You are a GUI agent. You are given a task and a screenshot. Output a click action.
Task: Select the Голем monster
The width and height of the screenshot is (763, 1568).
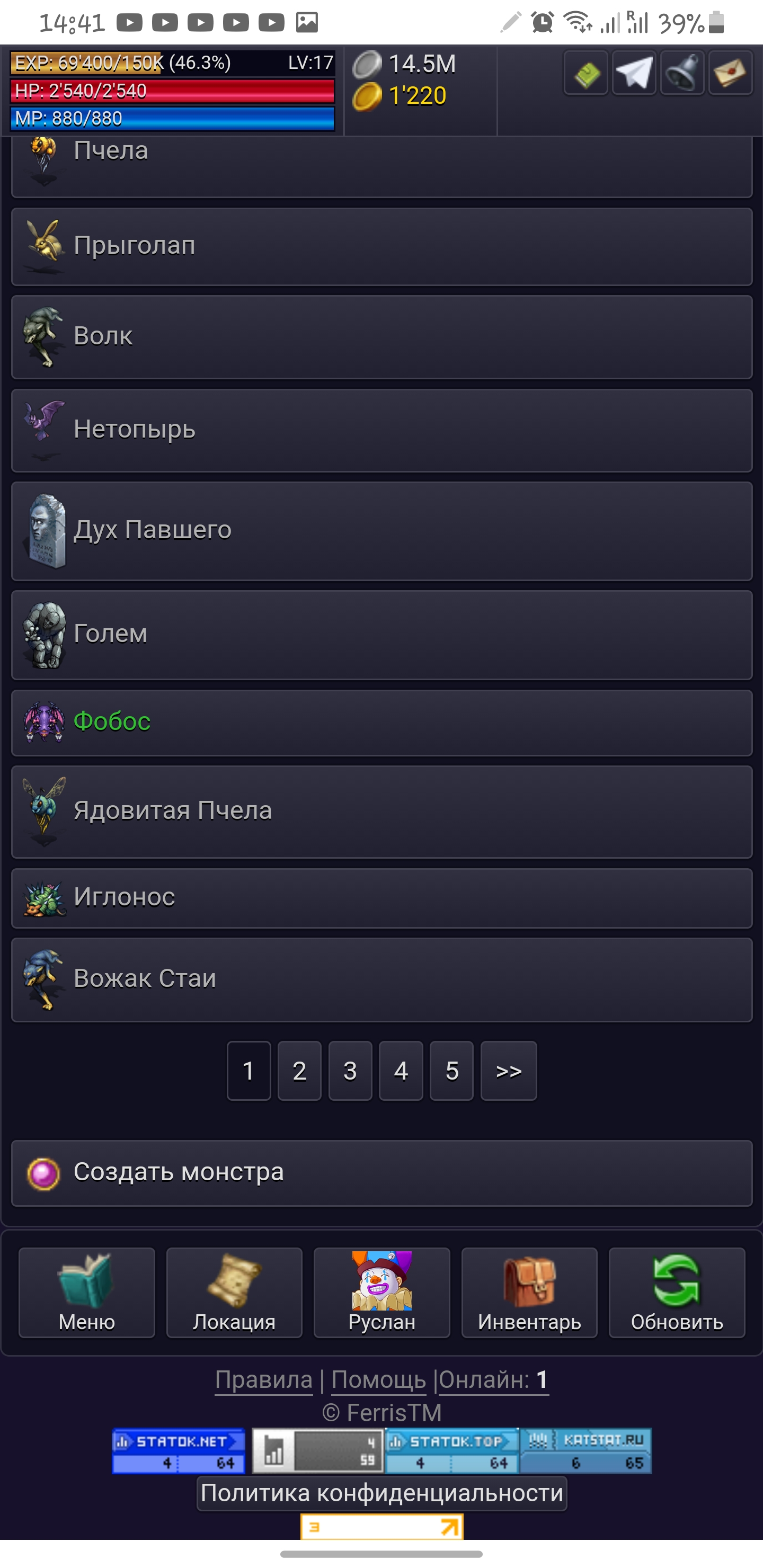coord(381,634)
